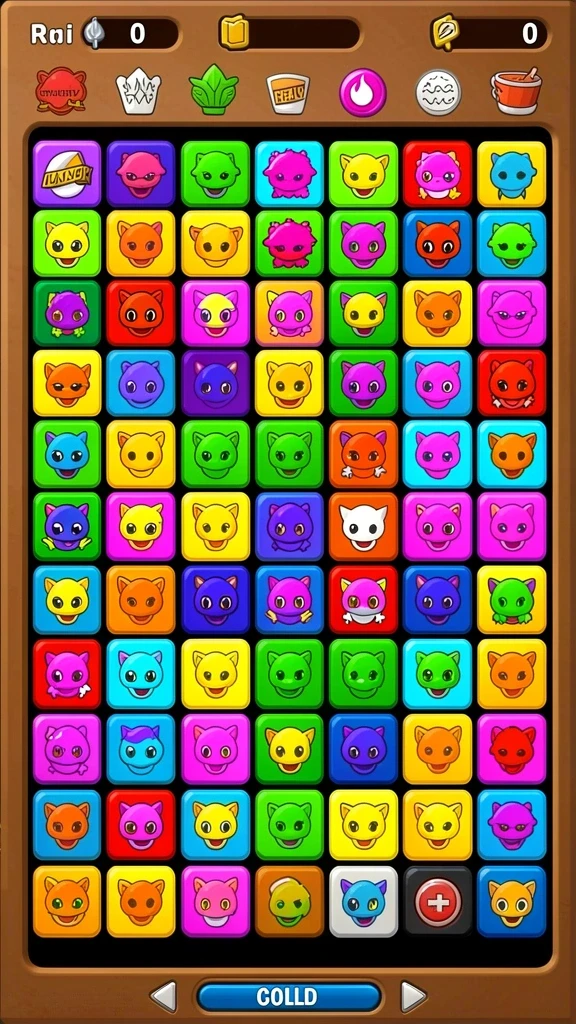Select the red seal booster icon
This screenshot has width=576, height=1024.
(x=61, y=91)
